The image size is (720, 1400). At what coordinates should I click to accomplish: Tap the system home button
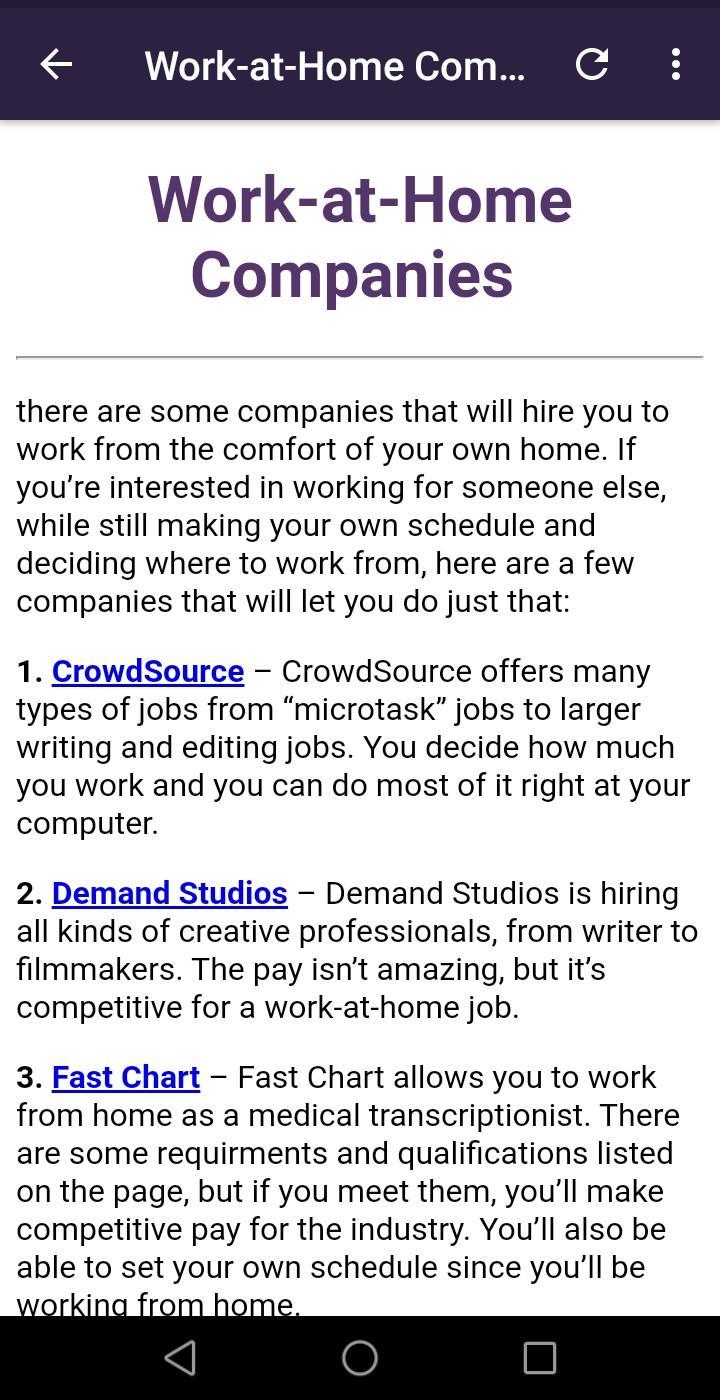[x=360, y=1358]
